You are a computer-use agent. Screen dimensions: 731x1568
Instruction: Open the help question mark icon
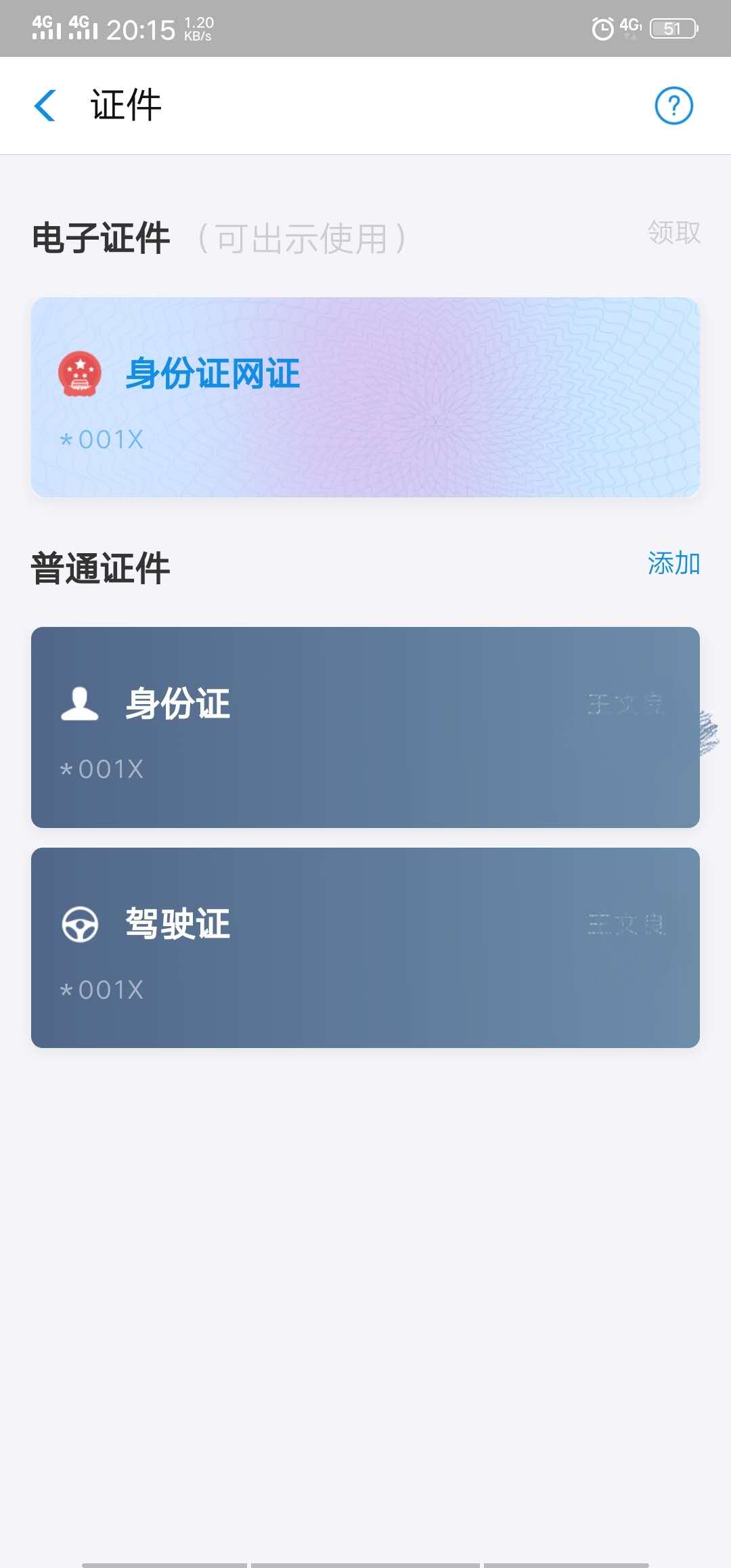[x=673, y=106]
